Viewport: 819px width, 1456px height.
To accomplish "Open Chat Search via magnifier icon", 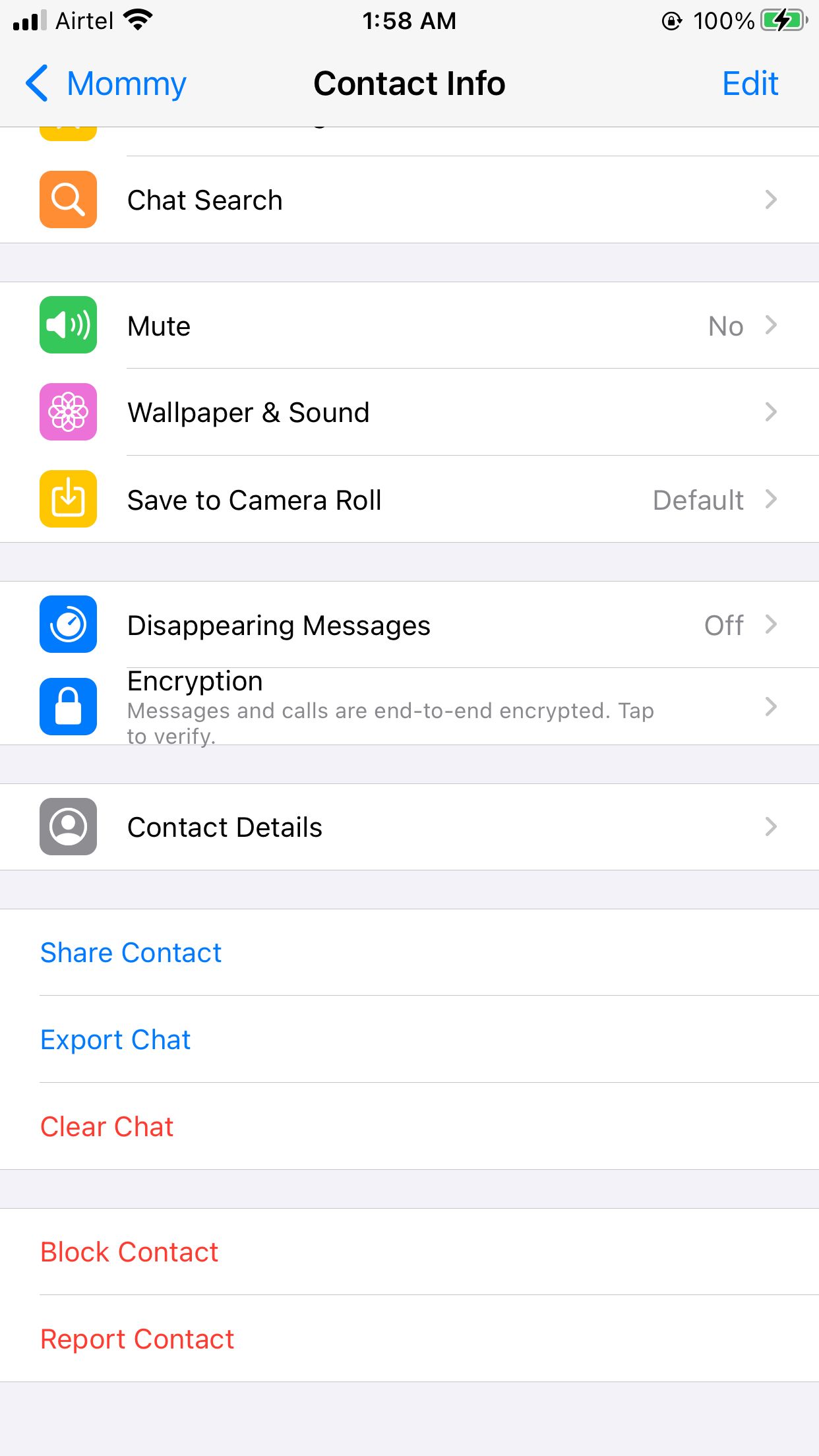I will pos(67,199).
